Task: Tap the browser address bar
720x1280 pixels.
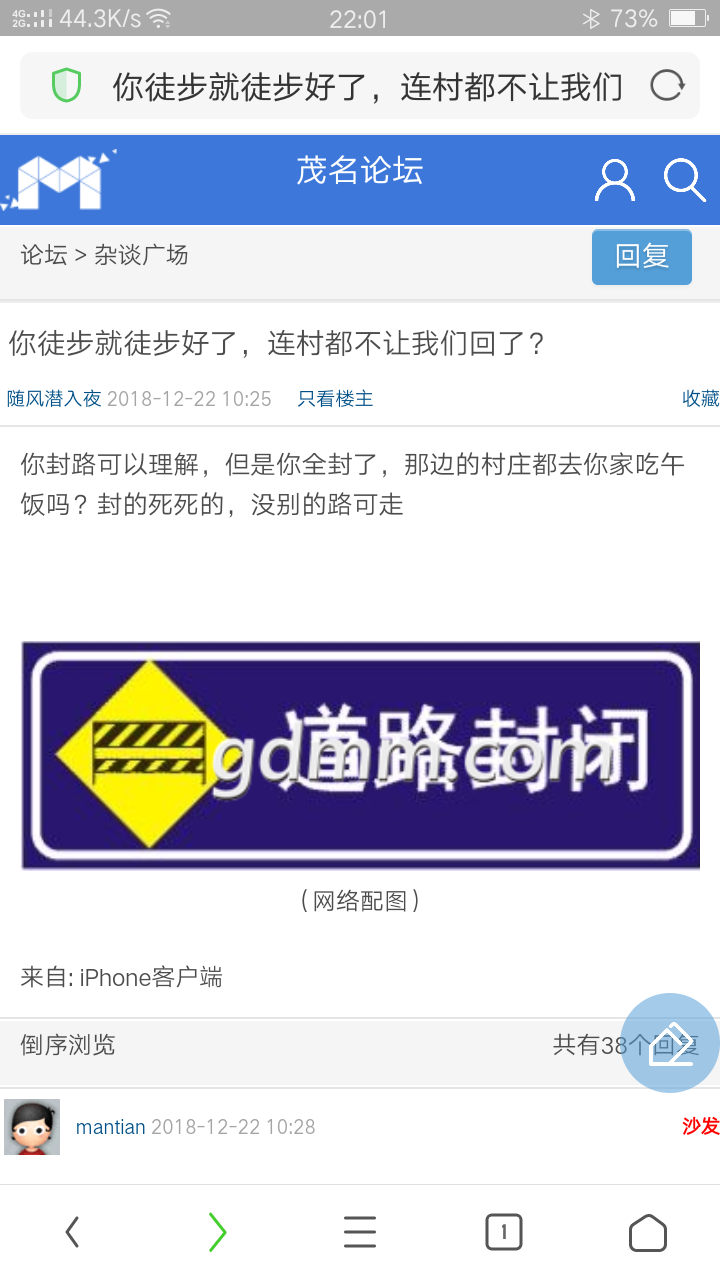Action: click(x=366, y=87)
